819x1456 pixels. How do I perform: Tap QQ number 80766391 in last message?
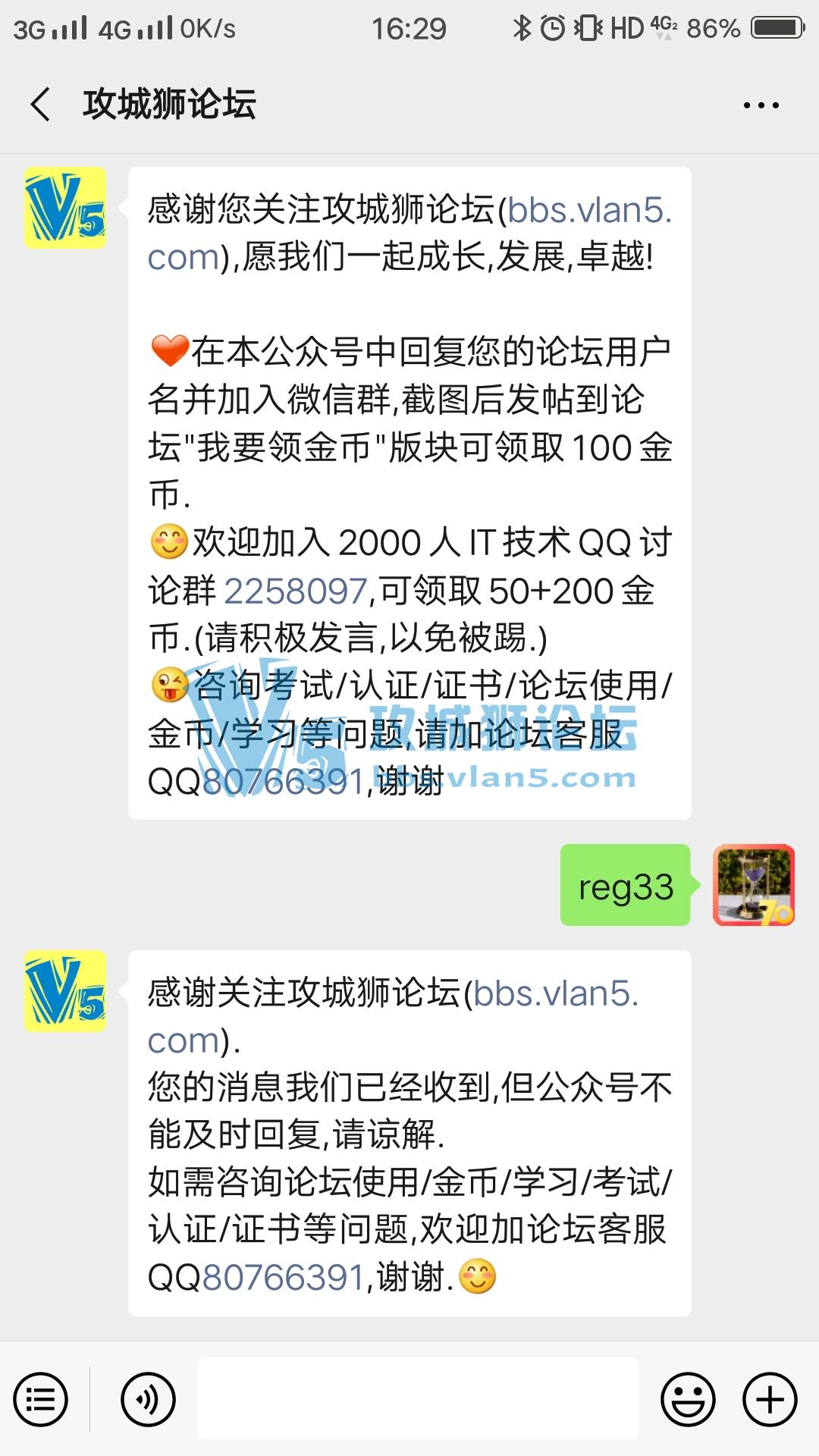284,1278
